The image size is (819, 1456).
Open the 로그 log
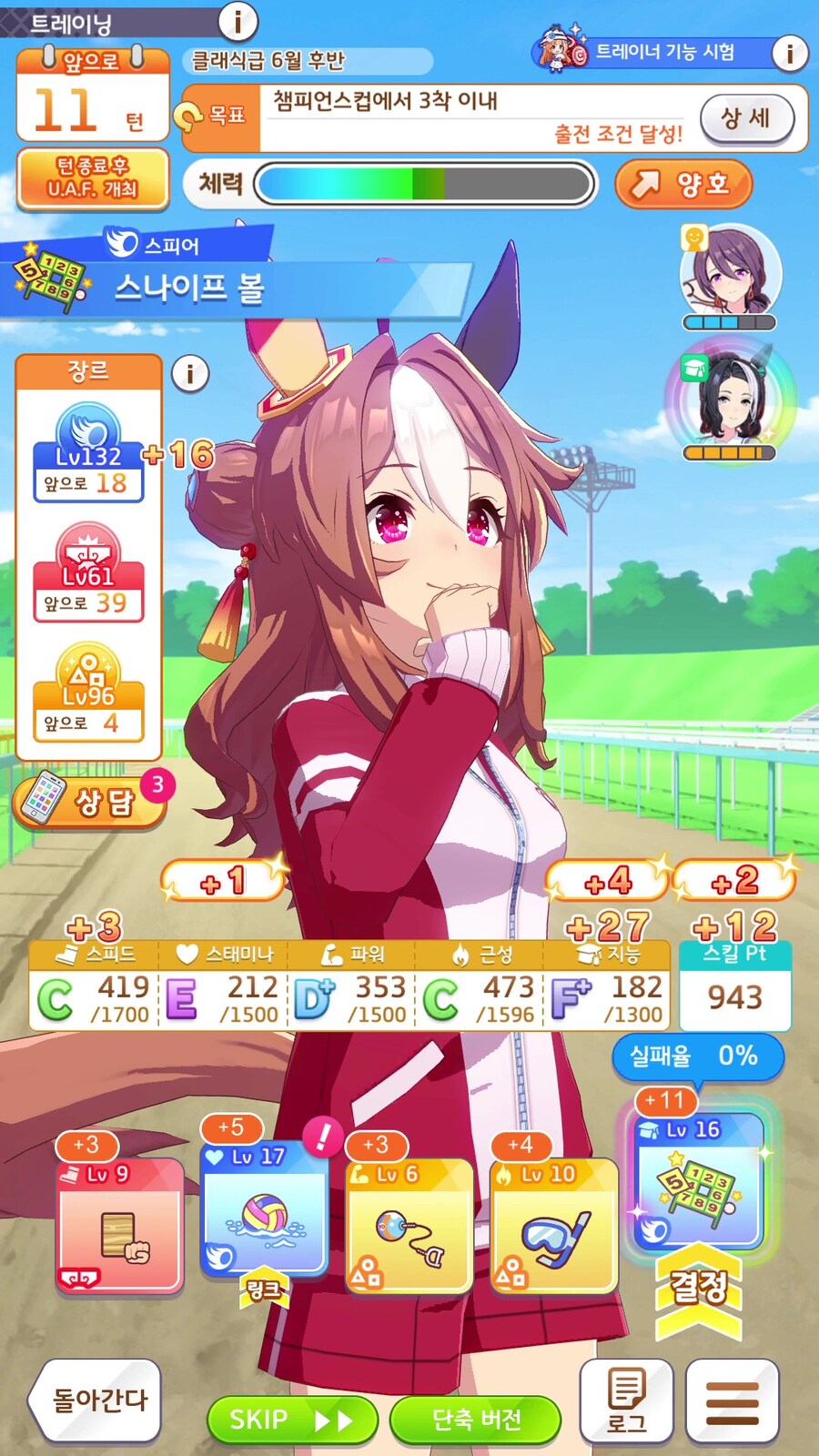click(x=626, y=1400)
